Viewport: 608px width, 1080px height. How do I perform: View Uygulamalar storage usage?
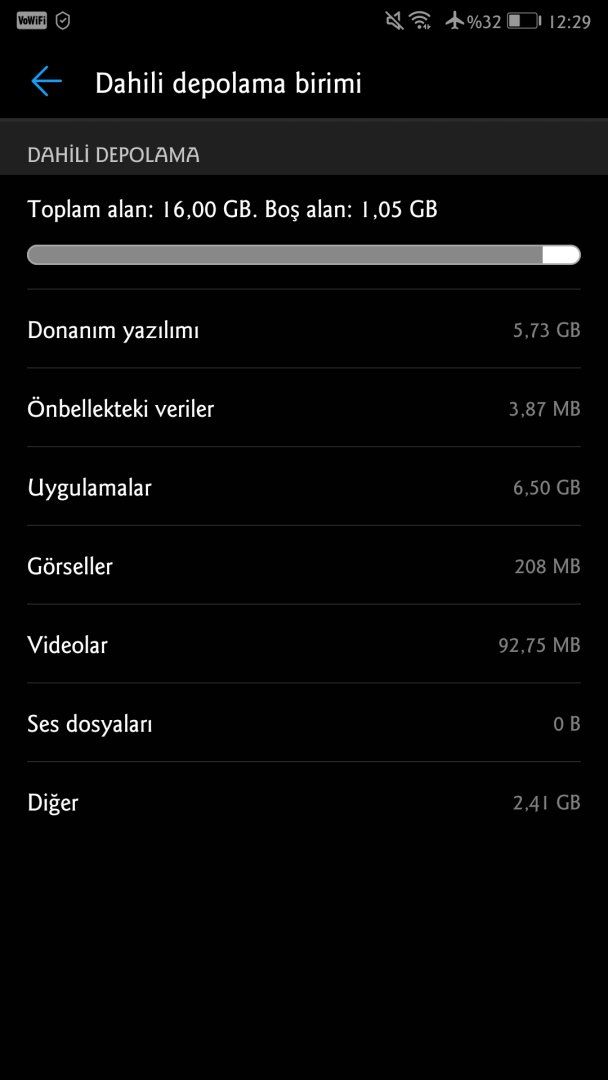click(303, 488)
